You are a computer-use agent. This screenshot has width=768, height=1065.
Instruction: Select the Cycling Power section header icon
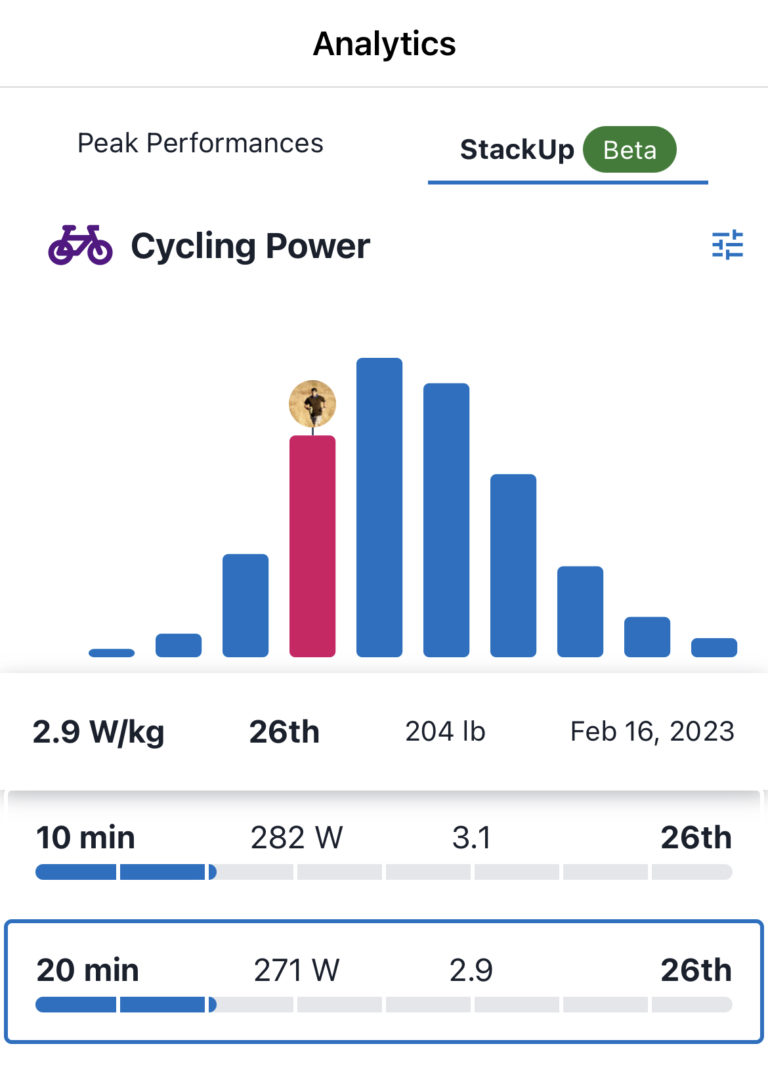(83, 244)
